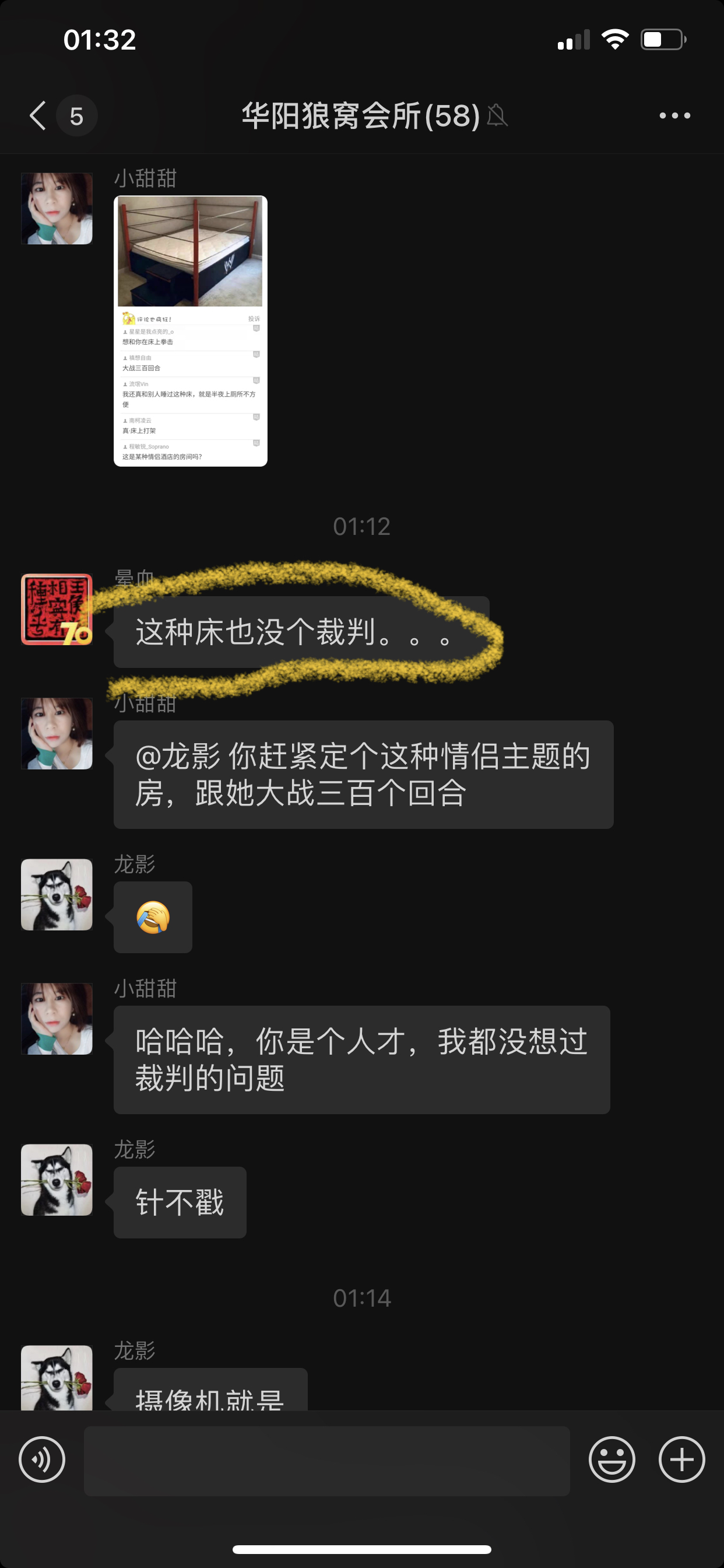Go back to the chat list

[38, 115]
